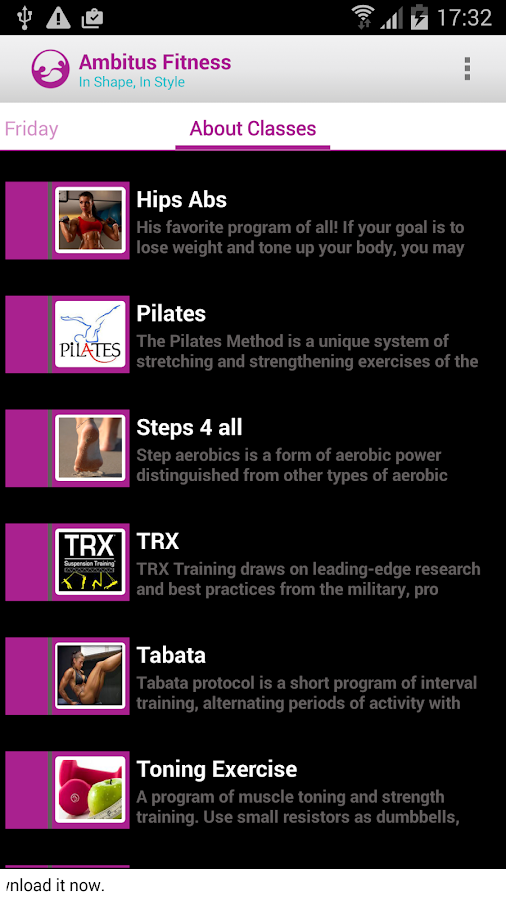Open the Hips Abs class

(253, 220)
